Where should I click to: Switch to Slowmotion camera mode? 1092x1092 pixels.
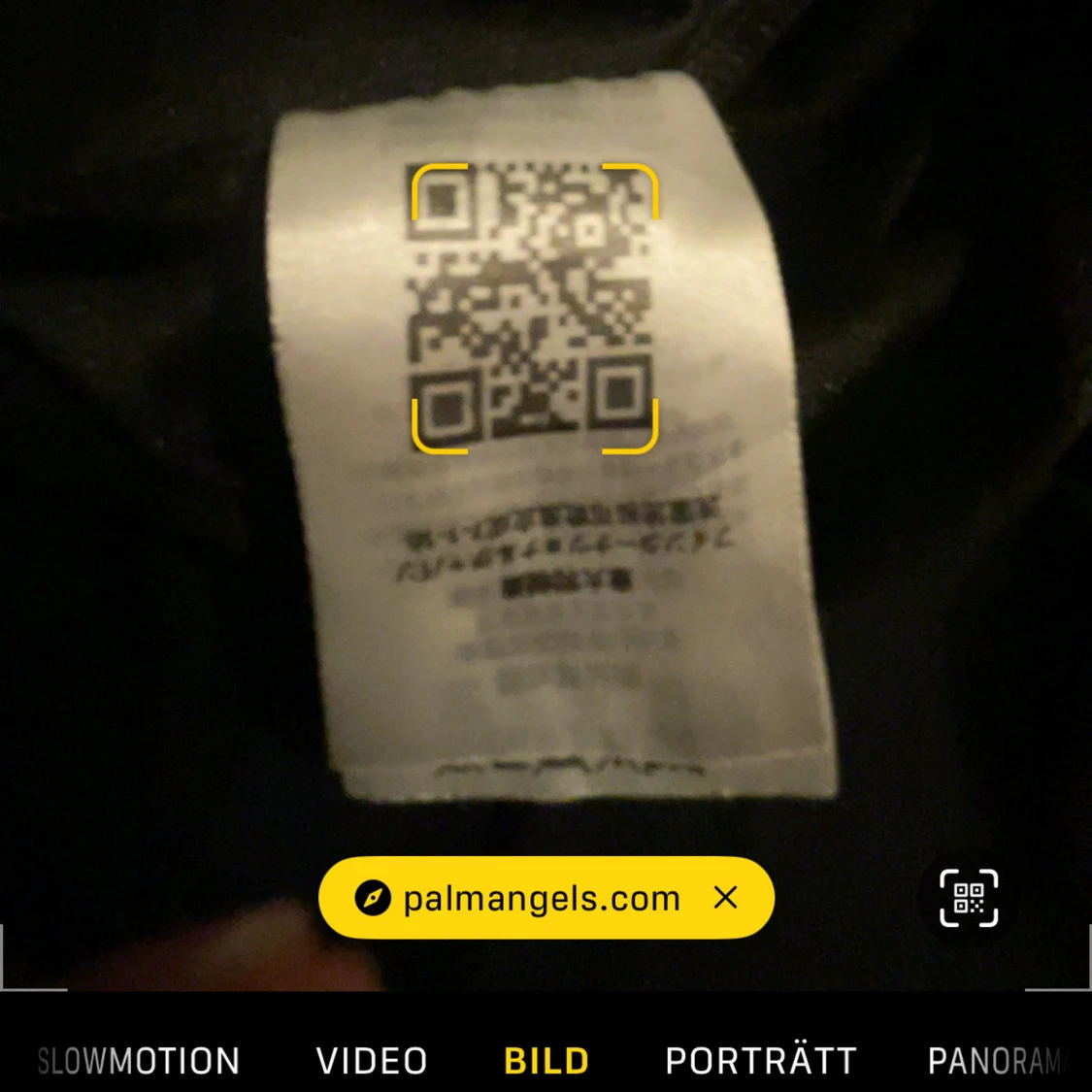[x=139, y=1061]
